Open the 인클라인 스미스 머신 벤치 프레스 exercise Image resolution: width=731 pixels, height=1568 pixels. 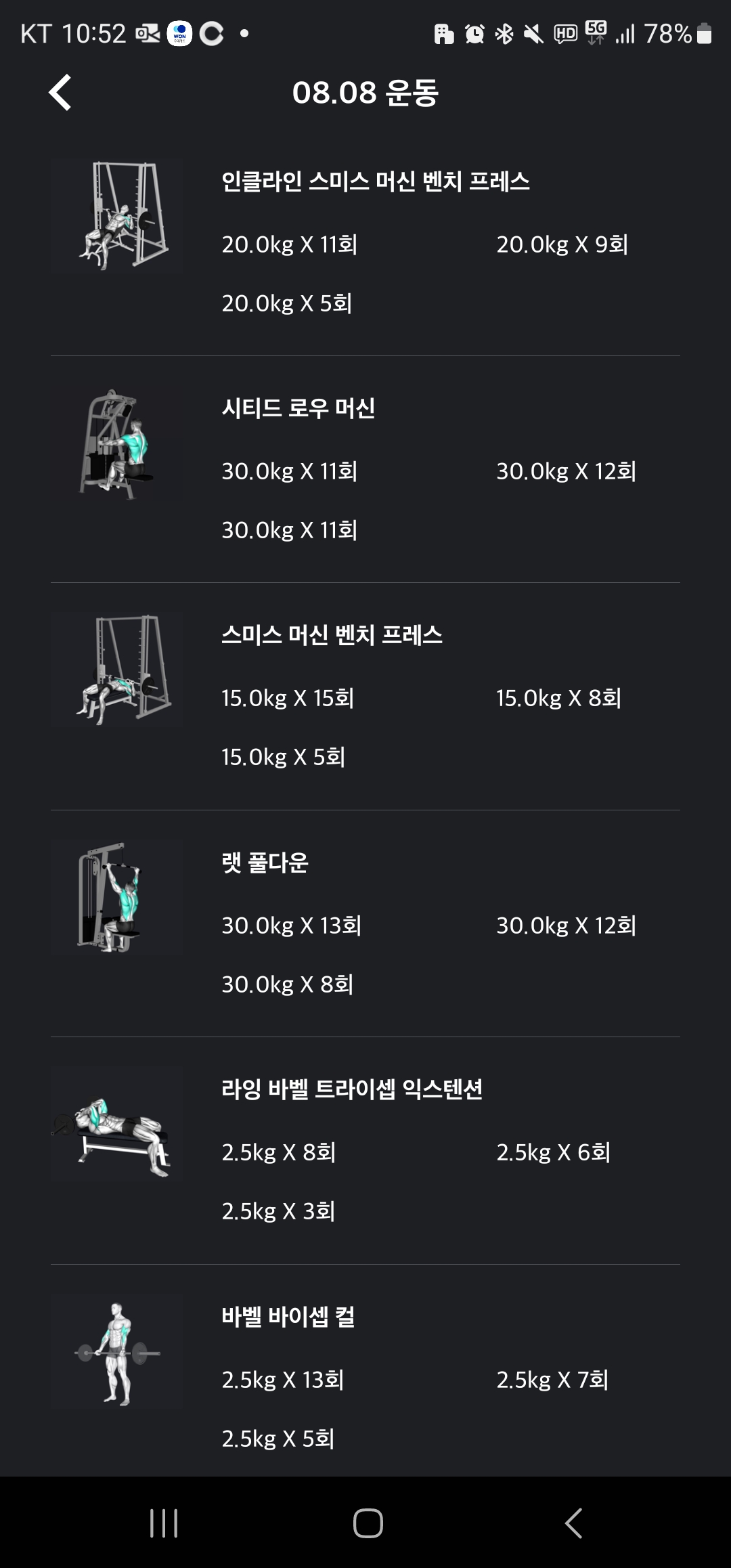click(x=376, y=181)
